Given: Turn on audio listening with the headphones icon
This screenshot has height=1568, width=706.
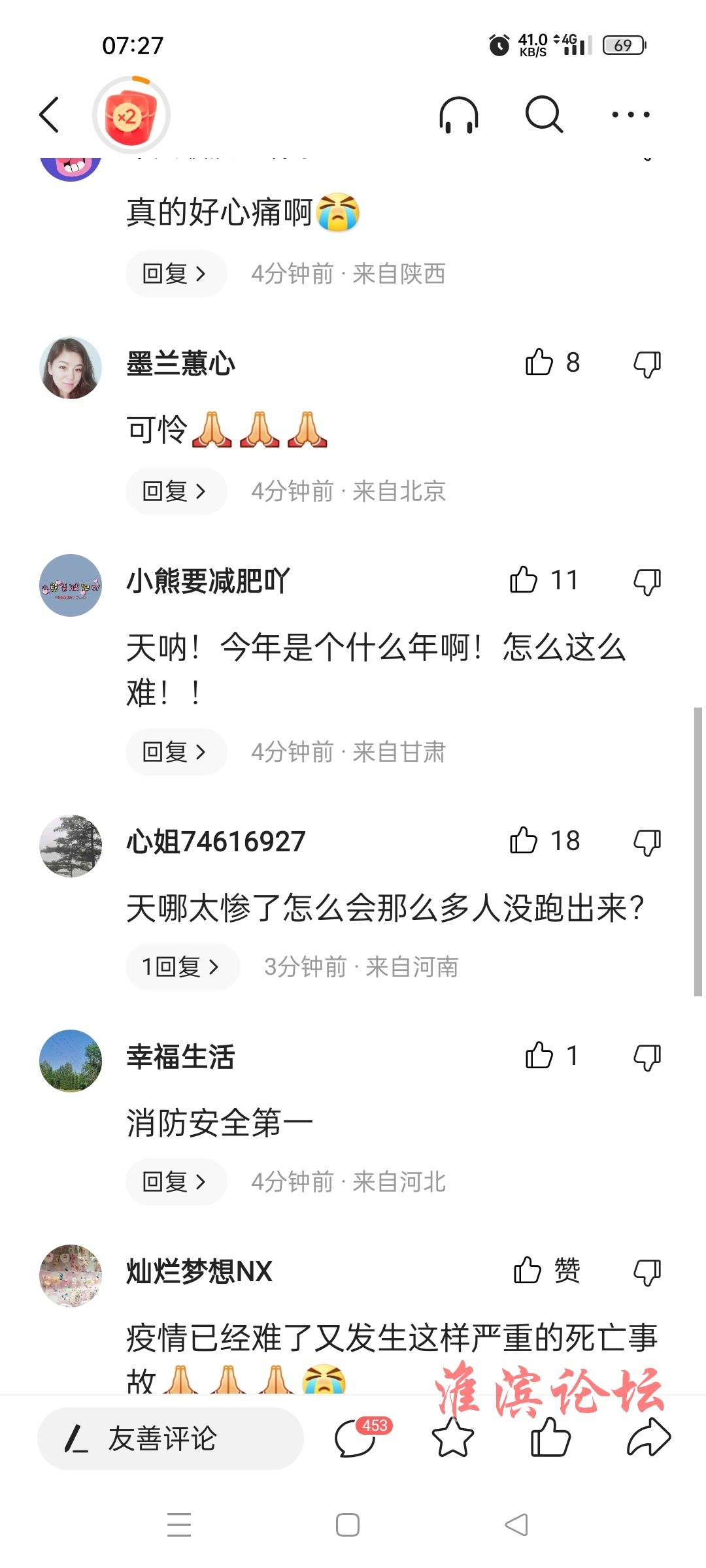Looking at the screenshot, I should (x=458, y=115).
